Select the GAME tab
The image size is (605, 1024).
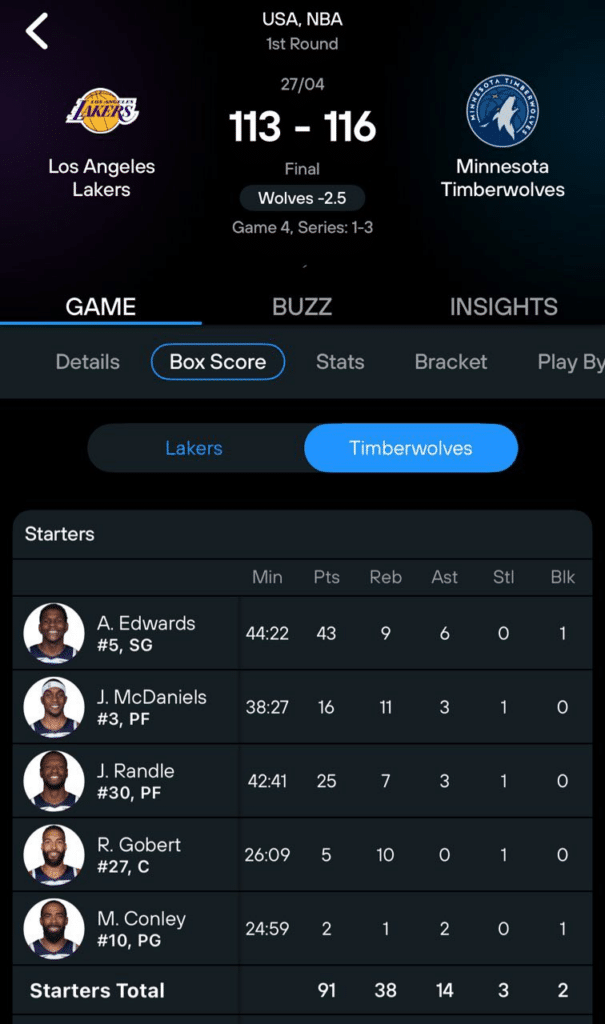[100, 307]
